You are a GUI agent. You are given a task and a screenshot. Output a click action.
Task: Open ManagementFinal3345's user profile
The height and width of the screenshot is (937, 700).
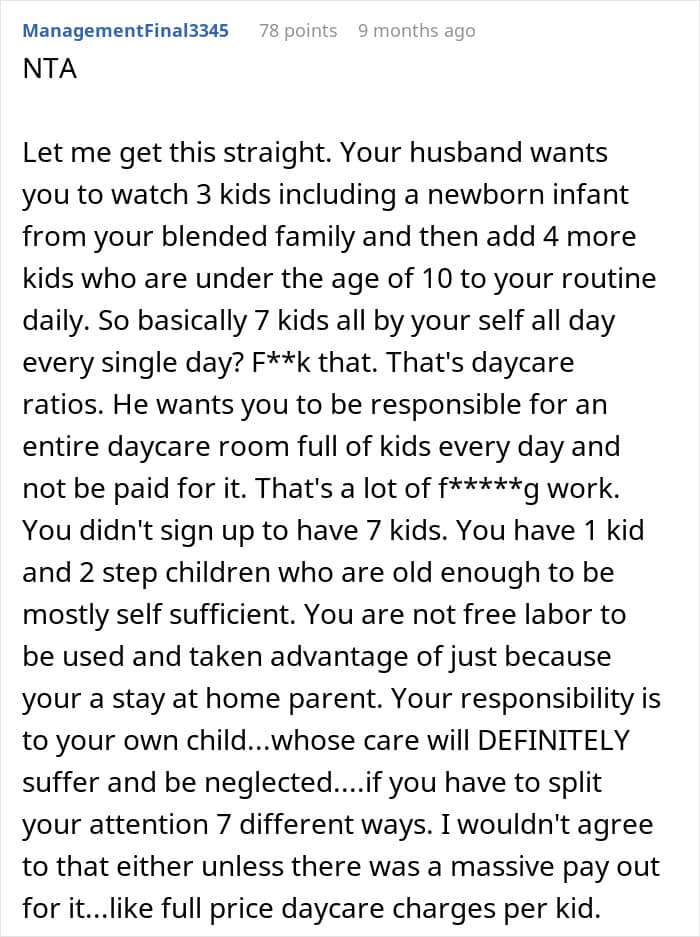(x=126, y=31)
